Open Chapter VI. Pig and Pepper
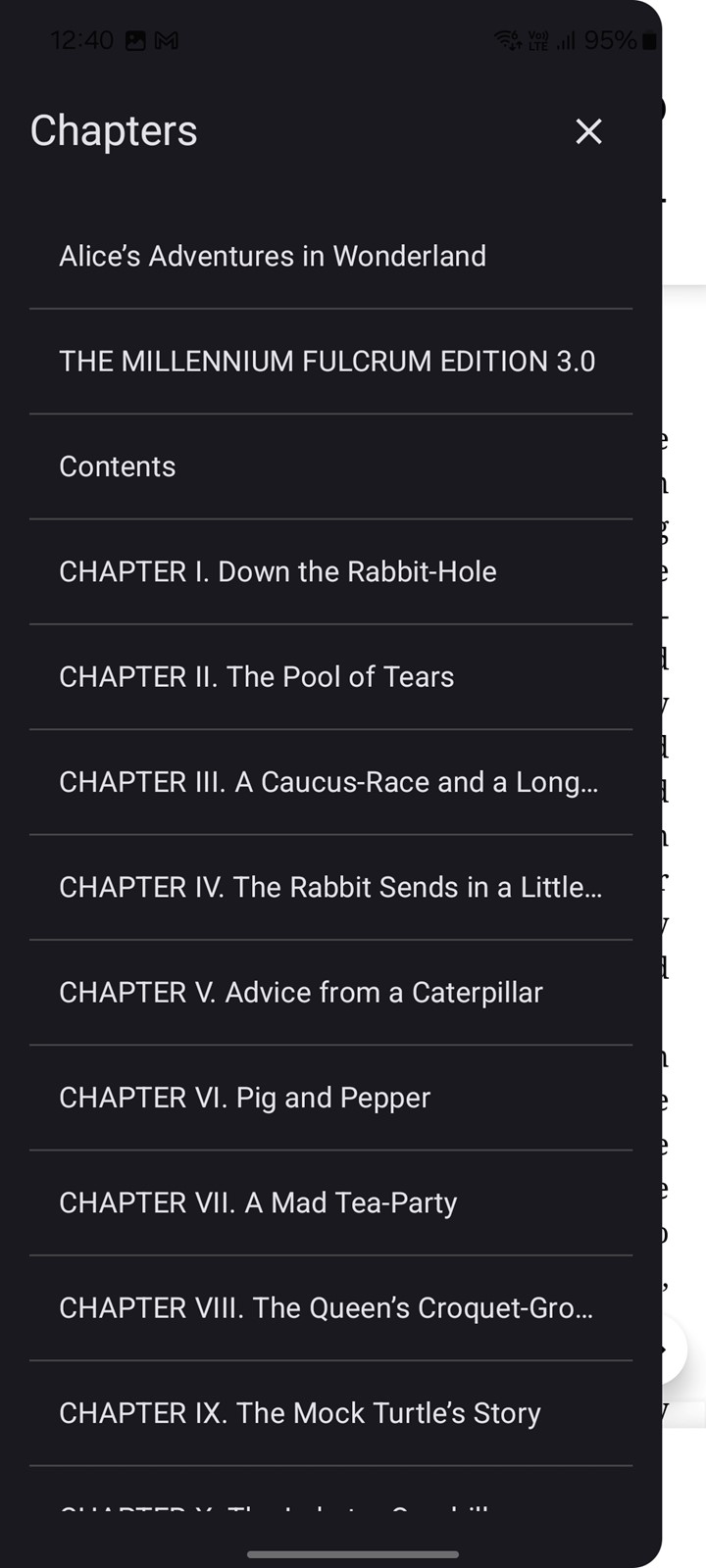 331,1098
